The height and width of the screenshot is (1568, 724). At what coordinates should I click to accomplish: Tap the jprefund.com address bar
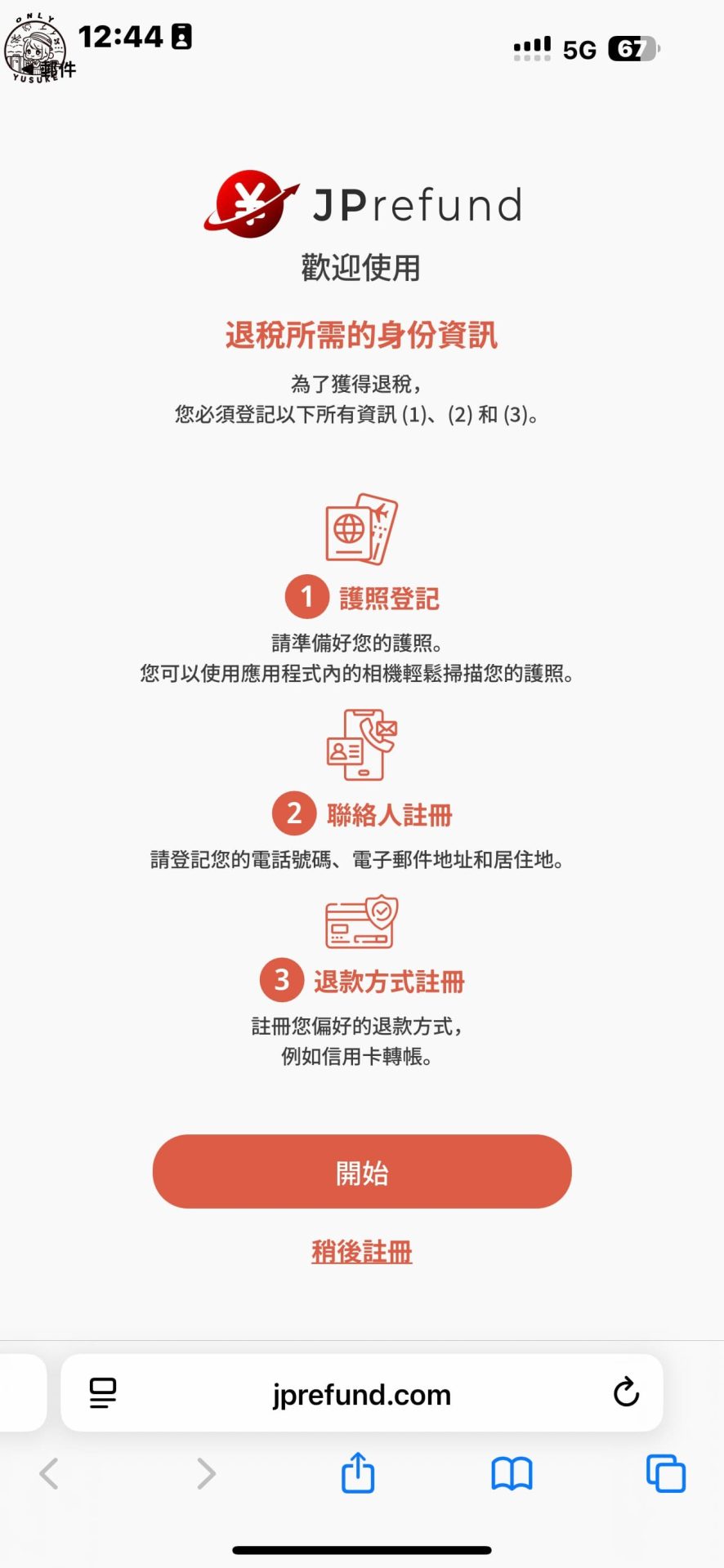(362, 1393)
